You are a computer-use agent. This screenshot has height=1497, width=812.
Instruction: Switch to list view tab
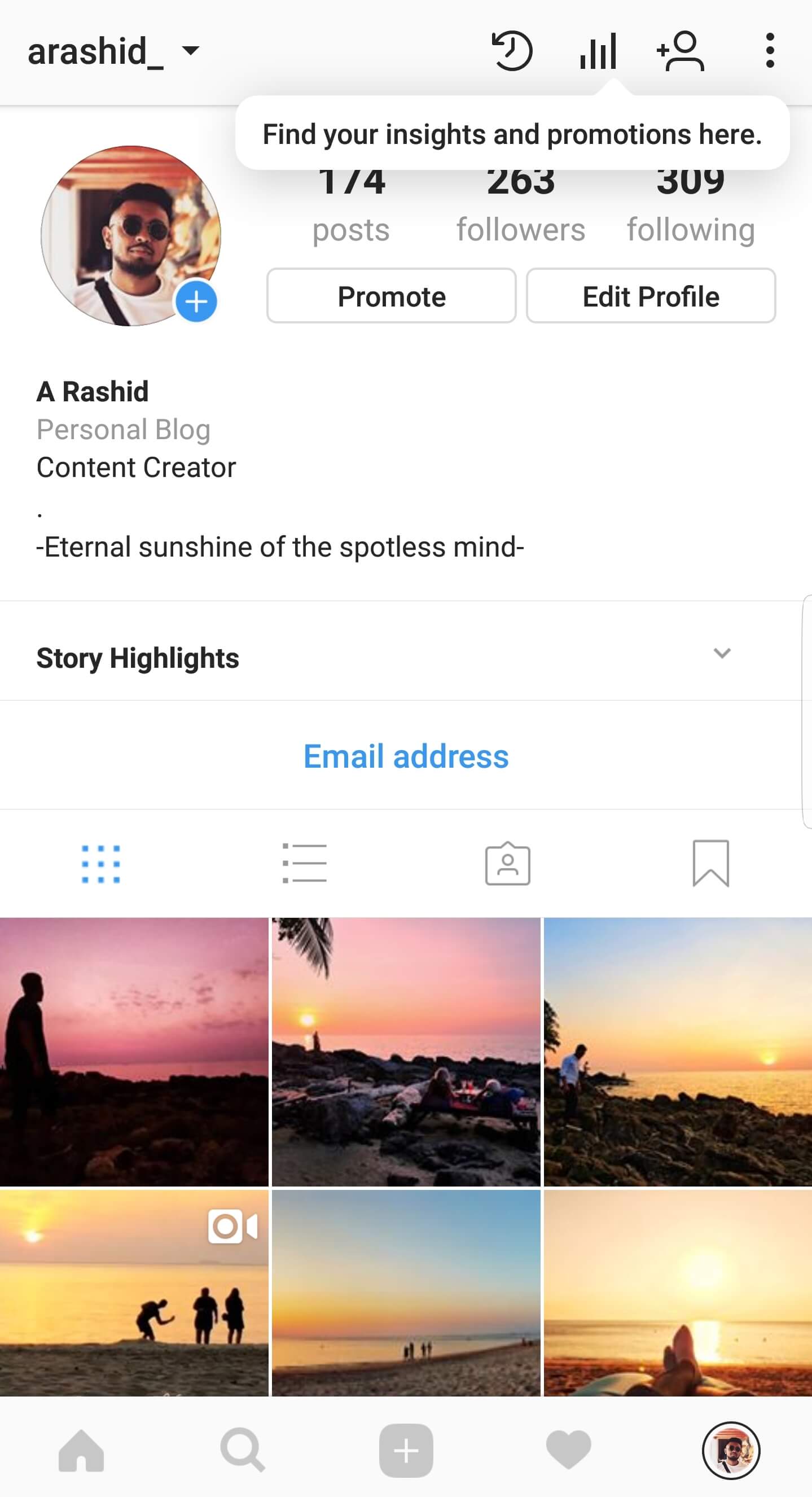pyautogui.click(x=304, y=864)
